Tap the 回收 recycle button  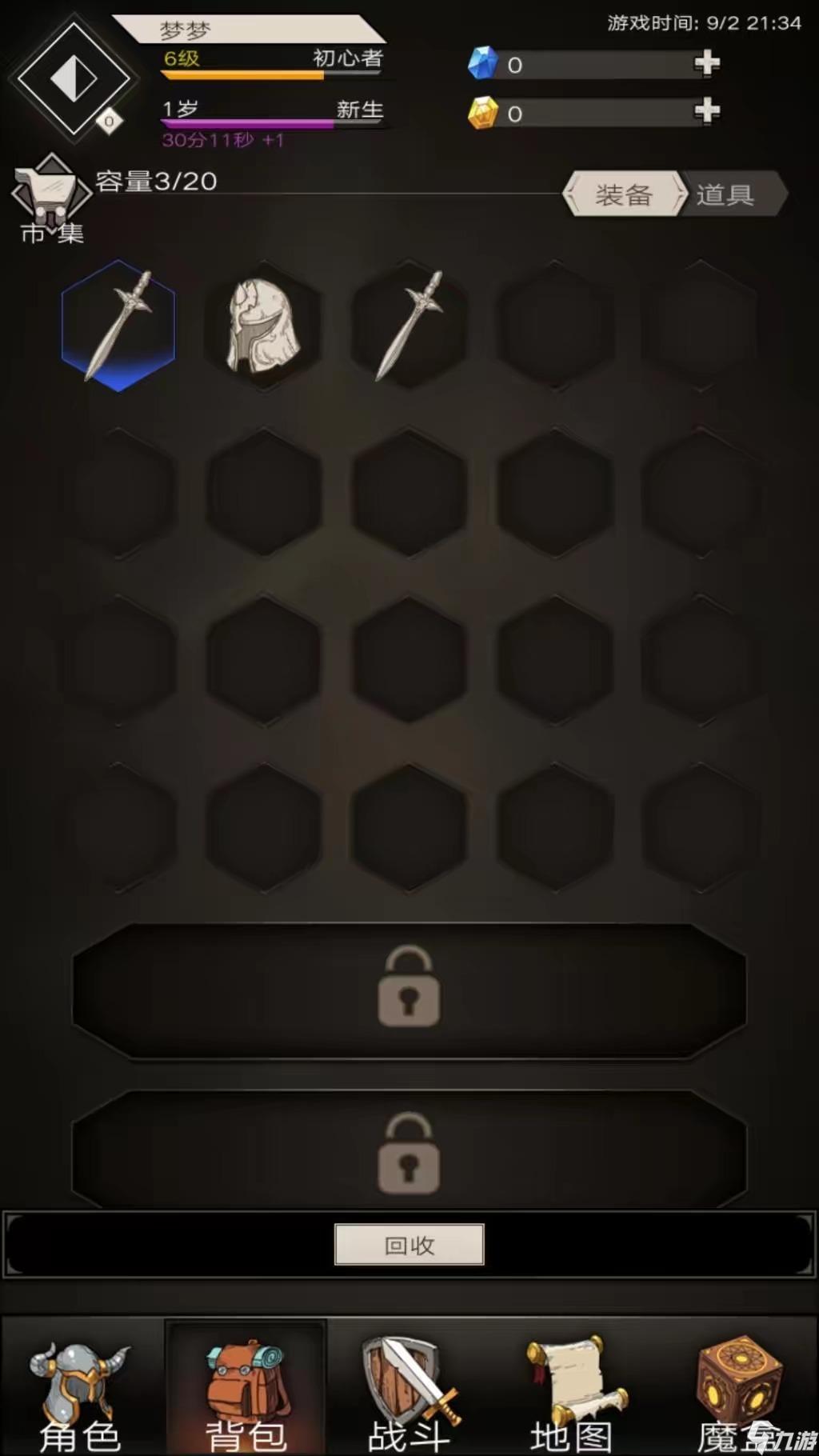[409, 1245]
